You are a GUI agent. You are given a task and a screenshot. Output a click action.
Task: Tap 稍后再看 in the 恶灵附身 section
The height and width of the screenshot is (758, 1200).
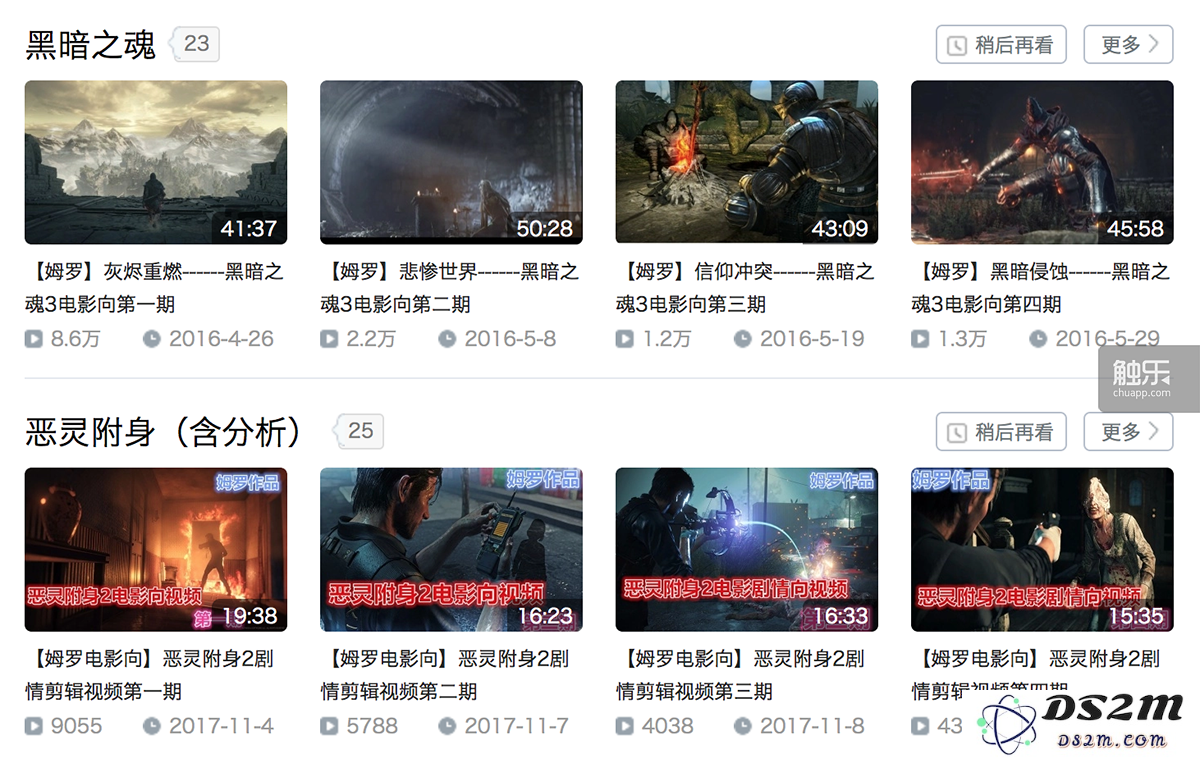(1001, 432)
